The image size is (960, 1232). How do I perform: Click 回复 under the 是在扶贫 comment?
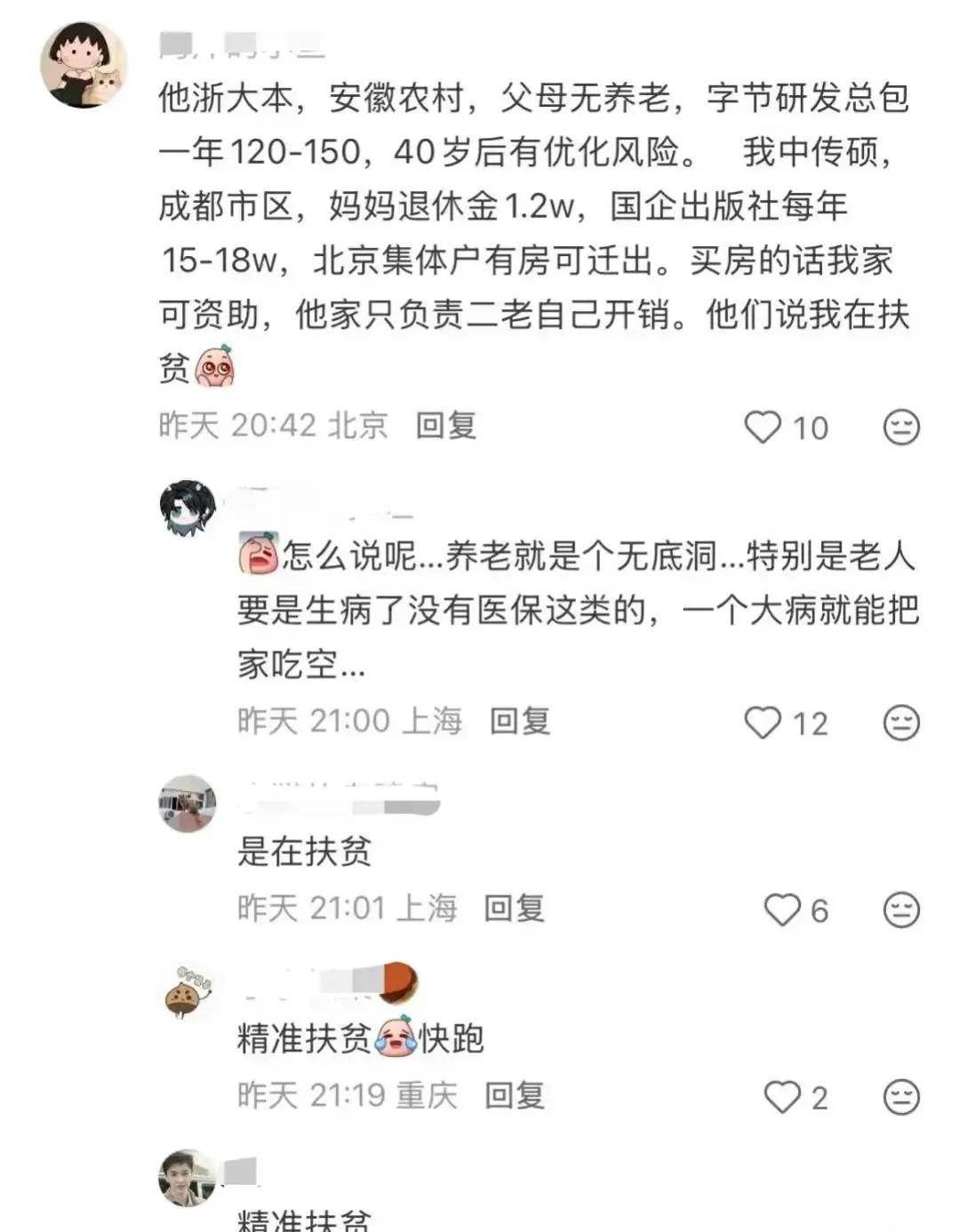[x=514, y=908]
